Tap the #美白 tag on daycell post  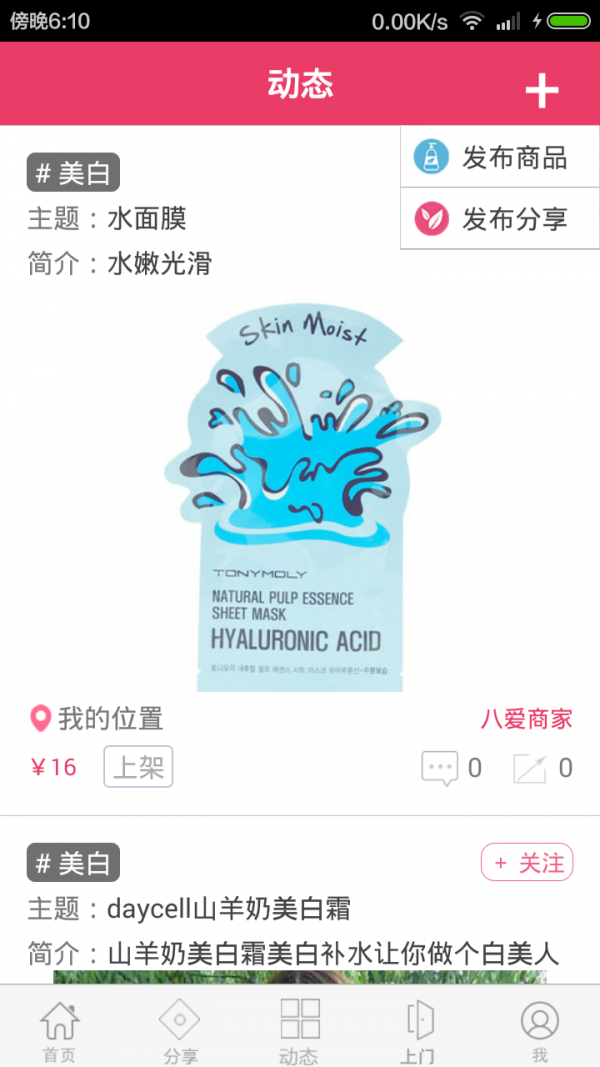(x=73, y=863)
